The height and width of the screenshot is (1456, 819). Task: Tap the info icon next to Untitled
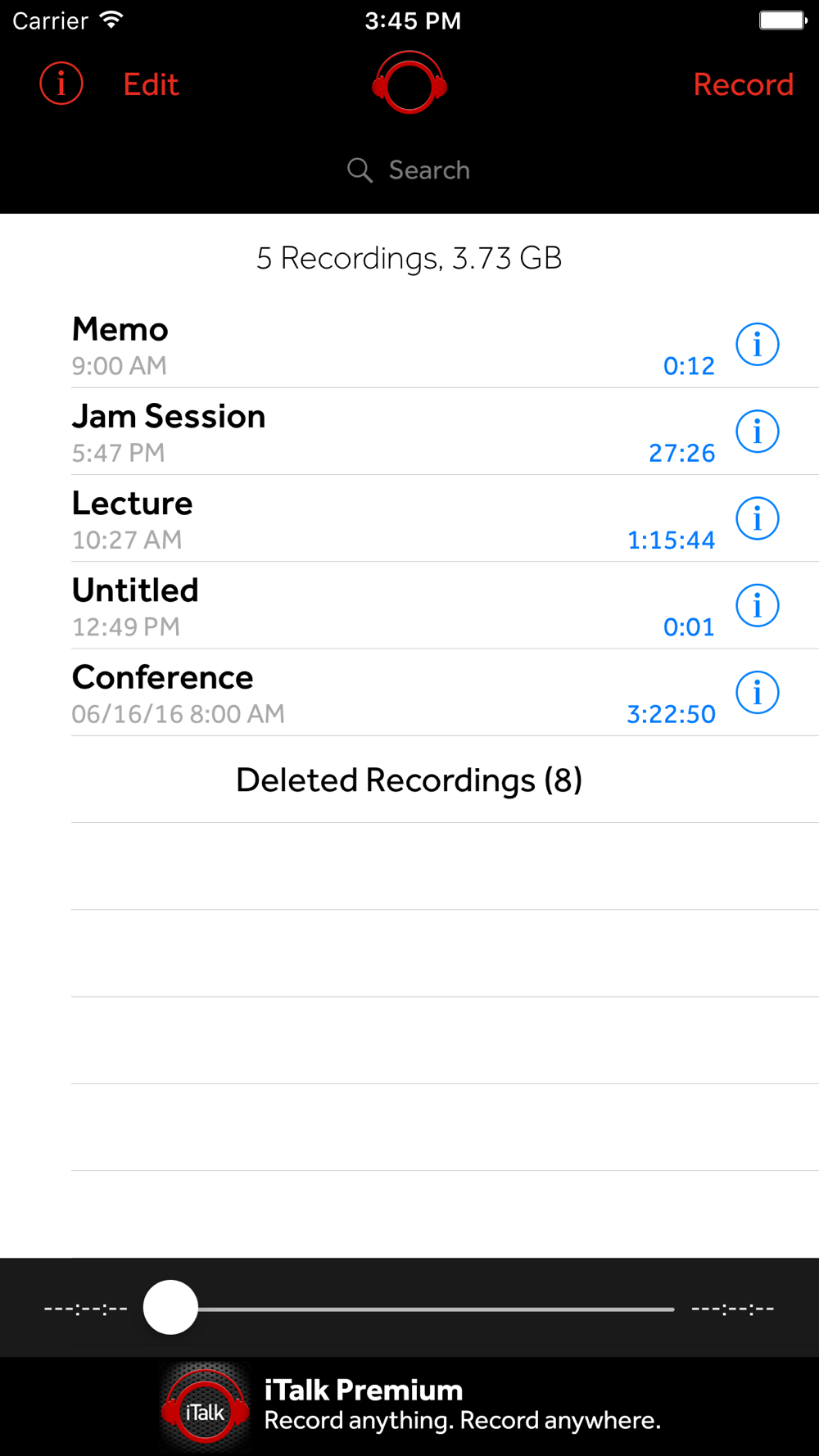(x=758, y=606)
